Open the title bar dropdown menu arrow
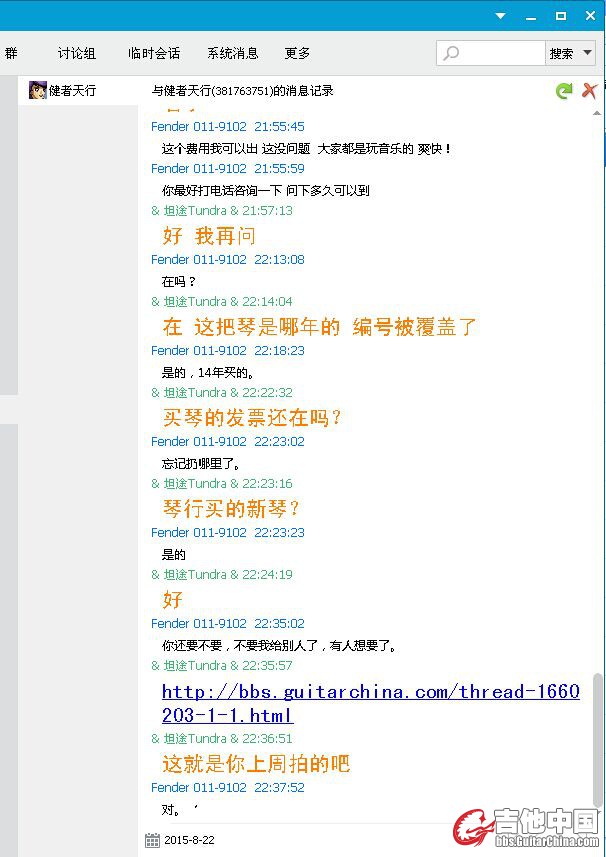This screenshot has height=857, width=606. pyautogui.click(x=500, y=15)
